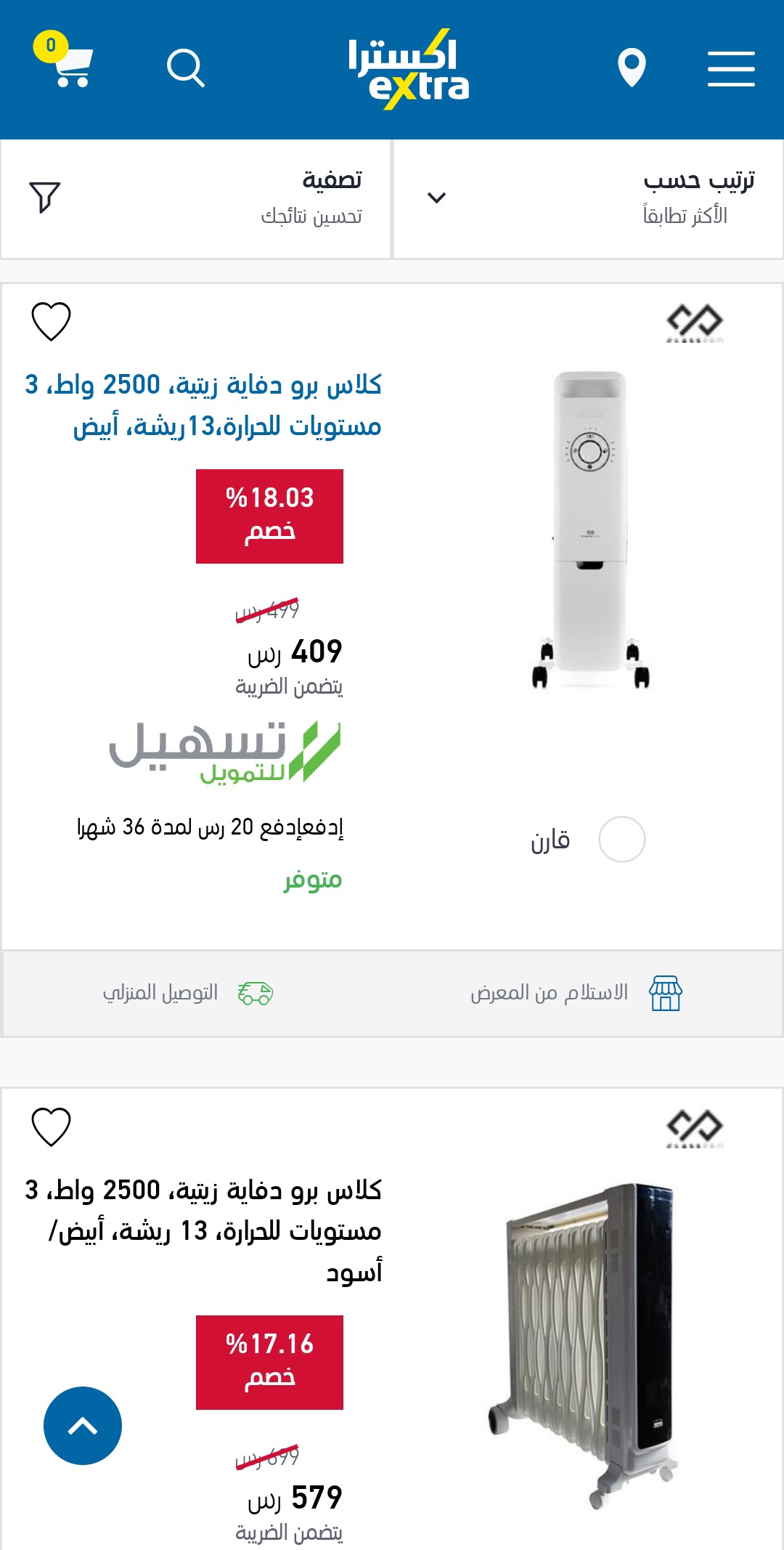Add 579 SAR heater to wishlist
This screenshot has width=784, height=1550.
point(52,1127)
